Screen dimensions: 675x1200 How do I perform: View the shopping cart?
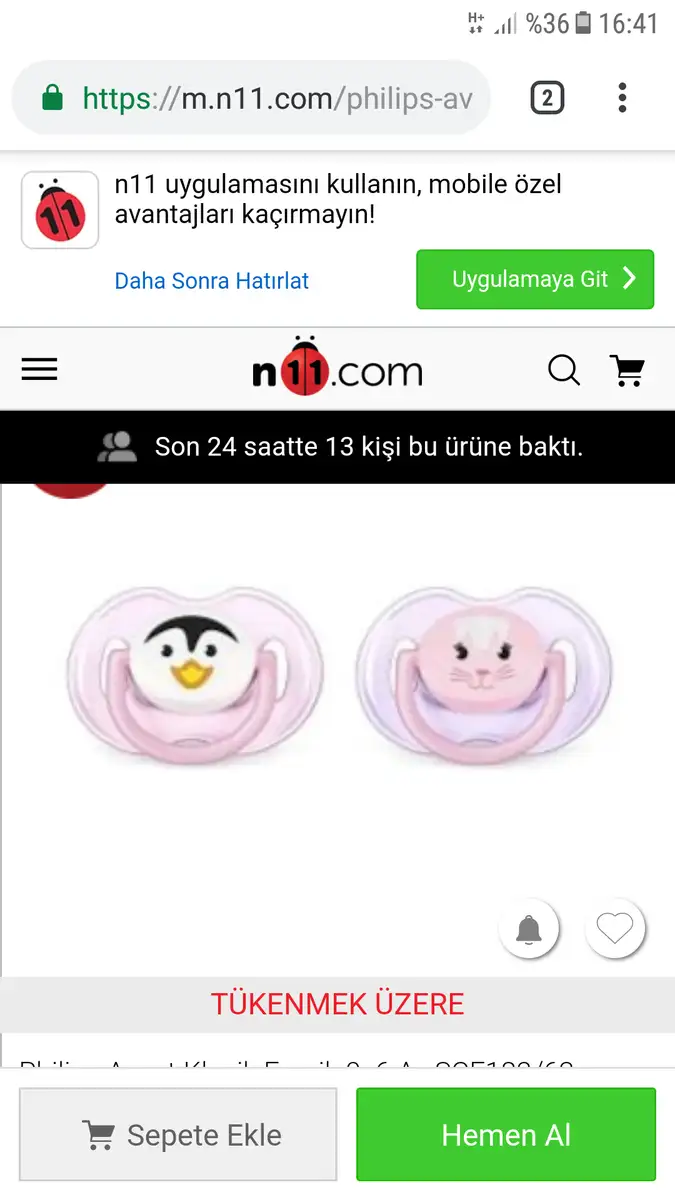coord(628,371)
